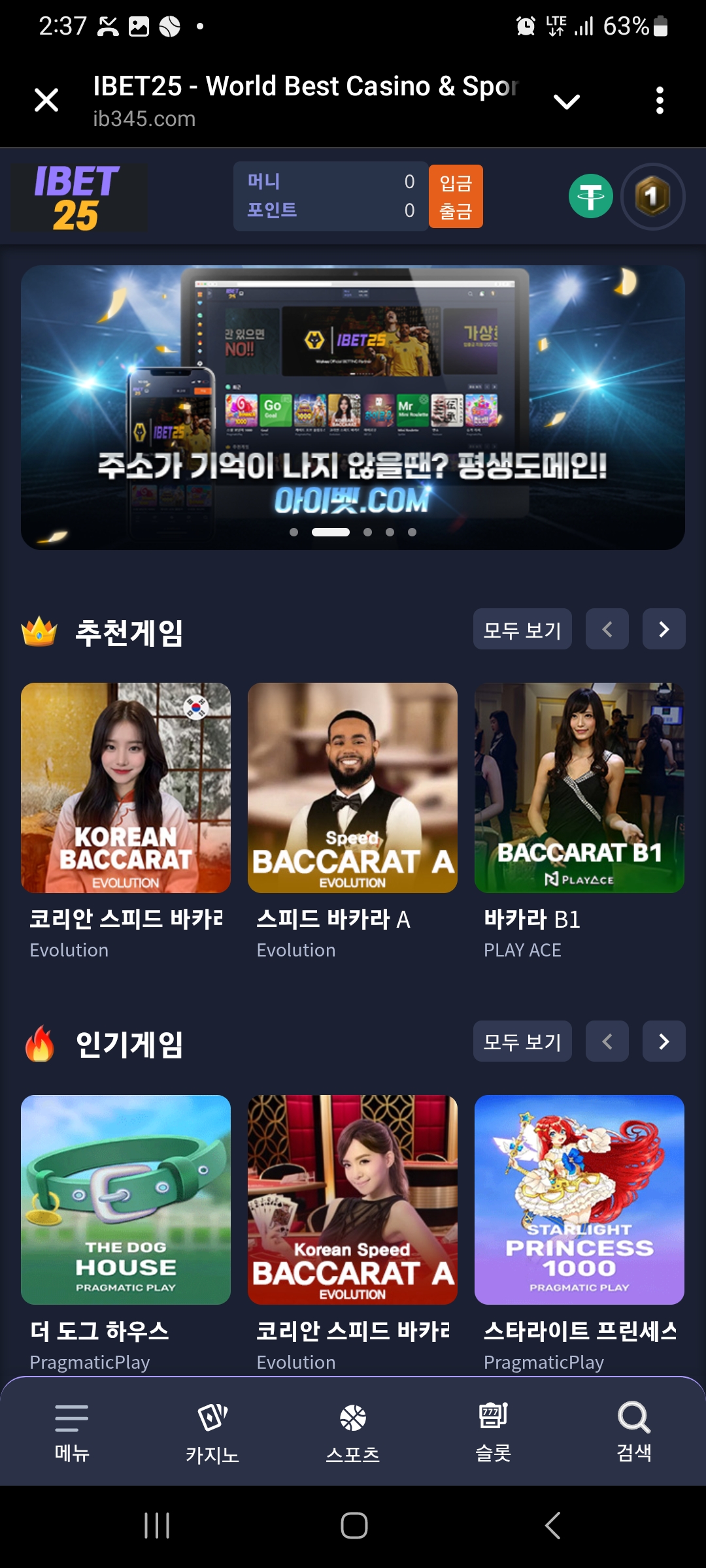The width and height of the screenshot is (706, 1568).
Task: Launch Korean Baccarat by Evolution in 추천게임
Action: [126, 788]
